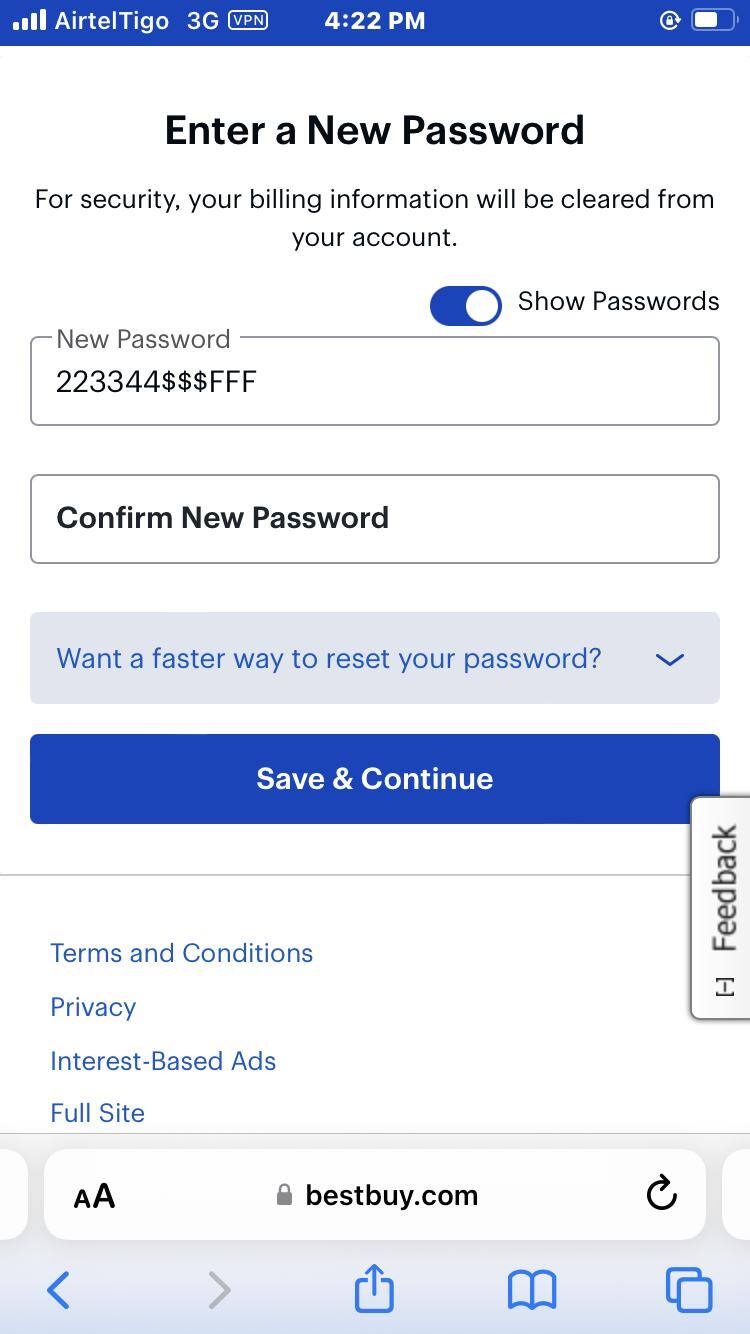
Task: Go back to the previous page
Action: [59, 1290]
